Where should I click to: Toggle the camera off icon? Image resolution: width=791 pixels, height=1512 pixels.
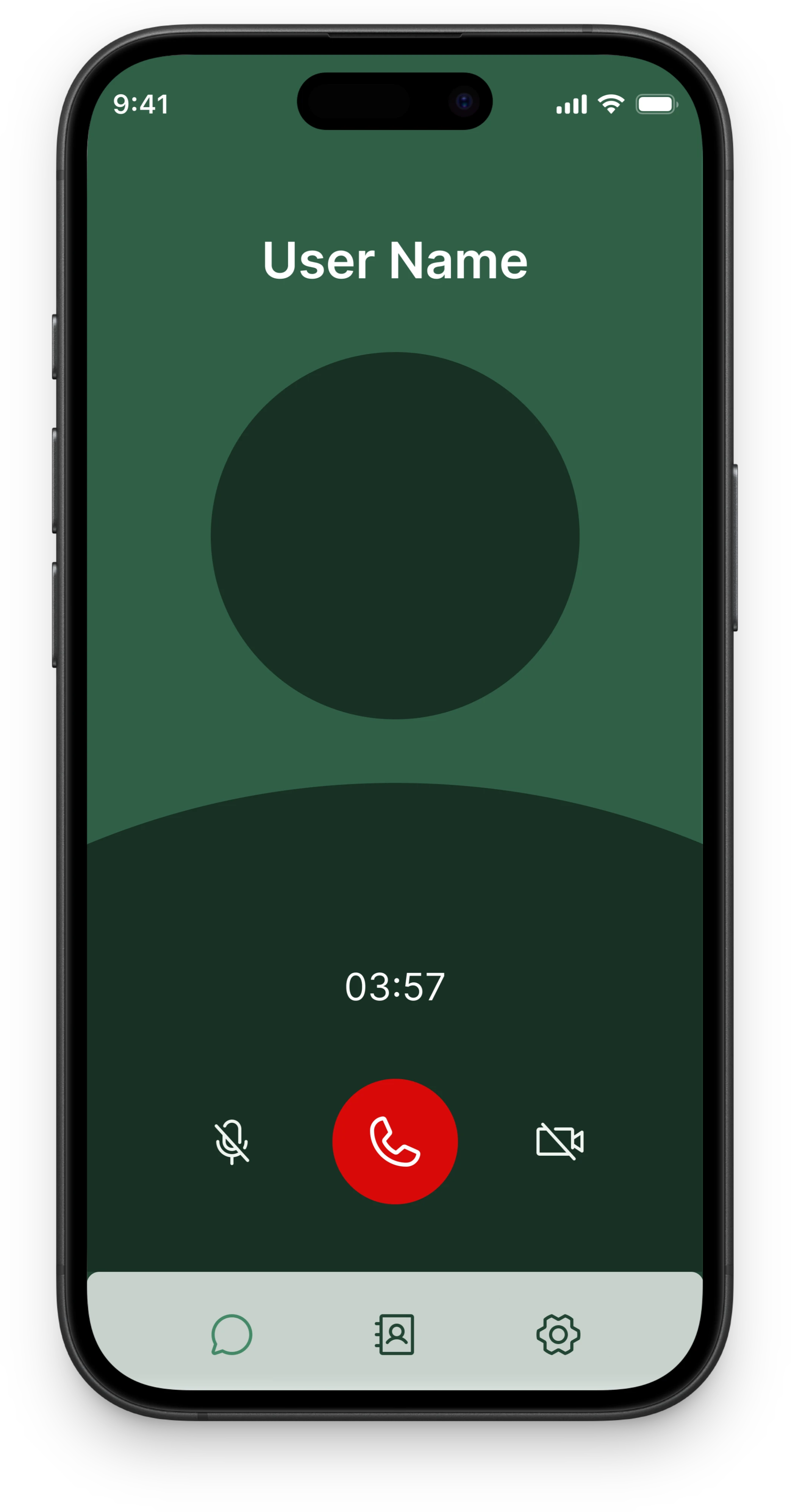[x=560, y=1141]
